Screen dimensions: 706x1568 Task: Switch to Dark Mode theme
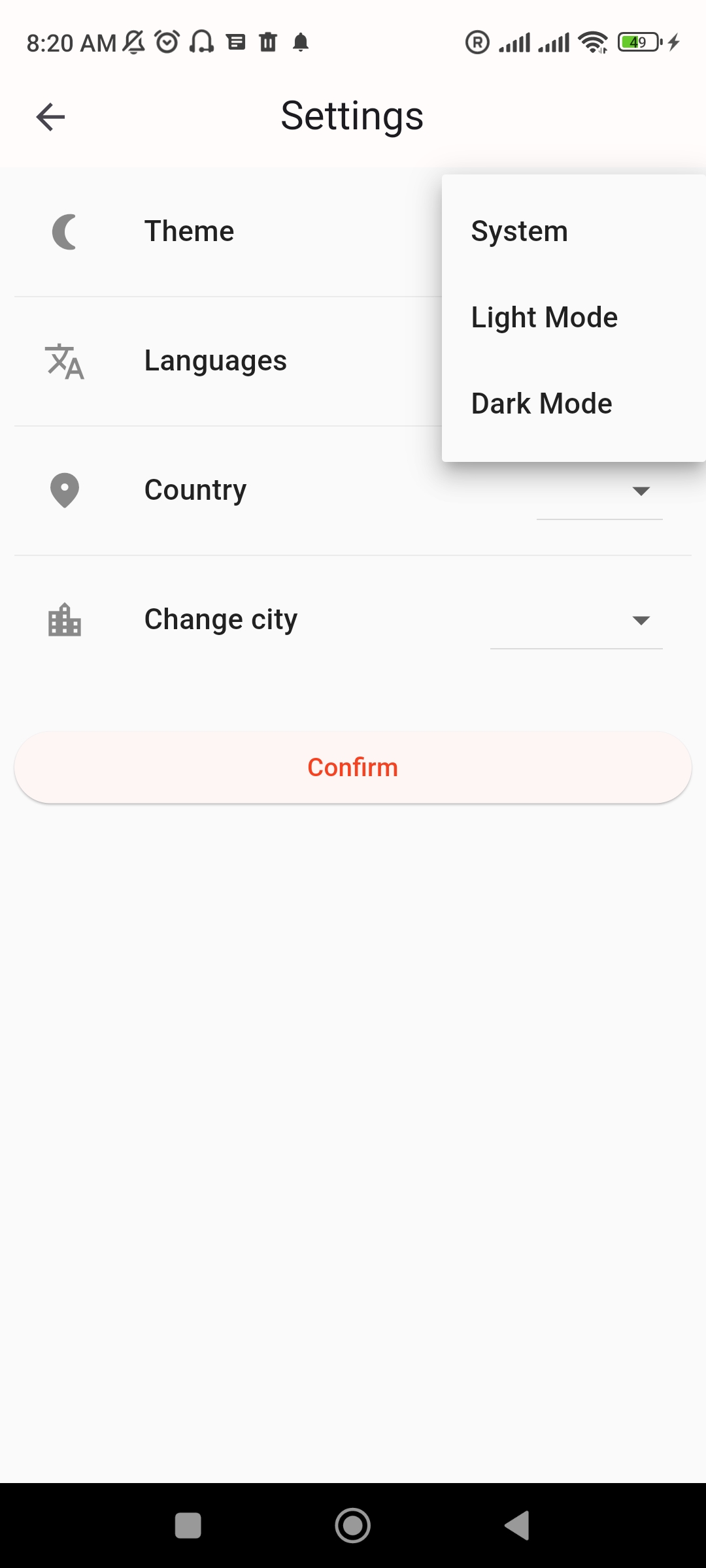click(x=542, y=404)
